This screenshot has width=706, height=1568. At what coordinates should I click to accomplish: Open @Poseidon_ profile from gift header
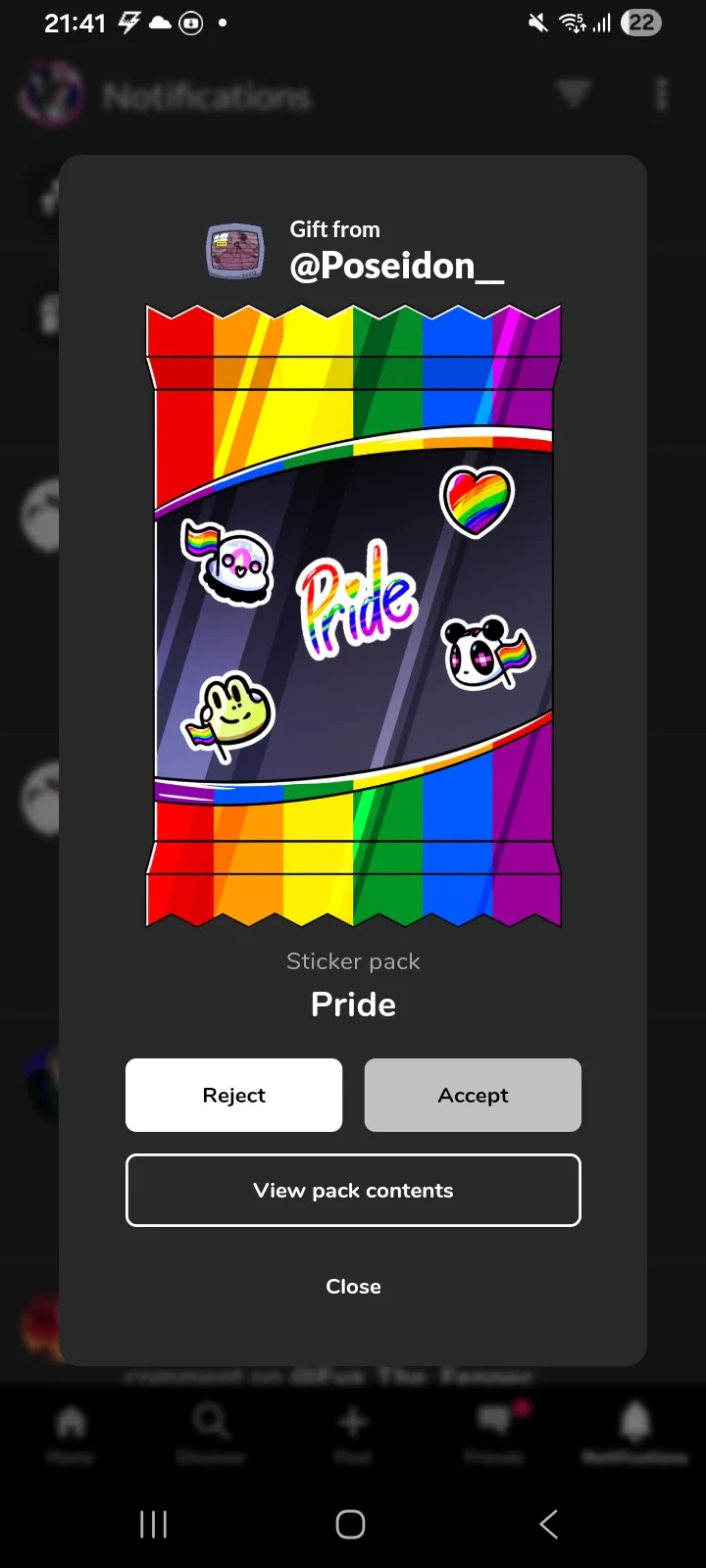tap(396, 266)
